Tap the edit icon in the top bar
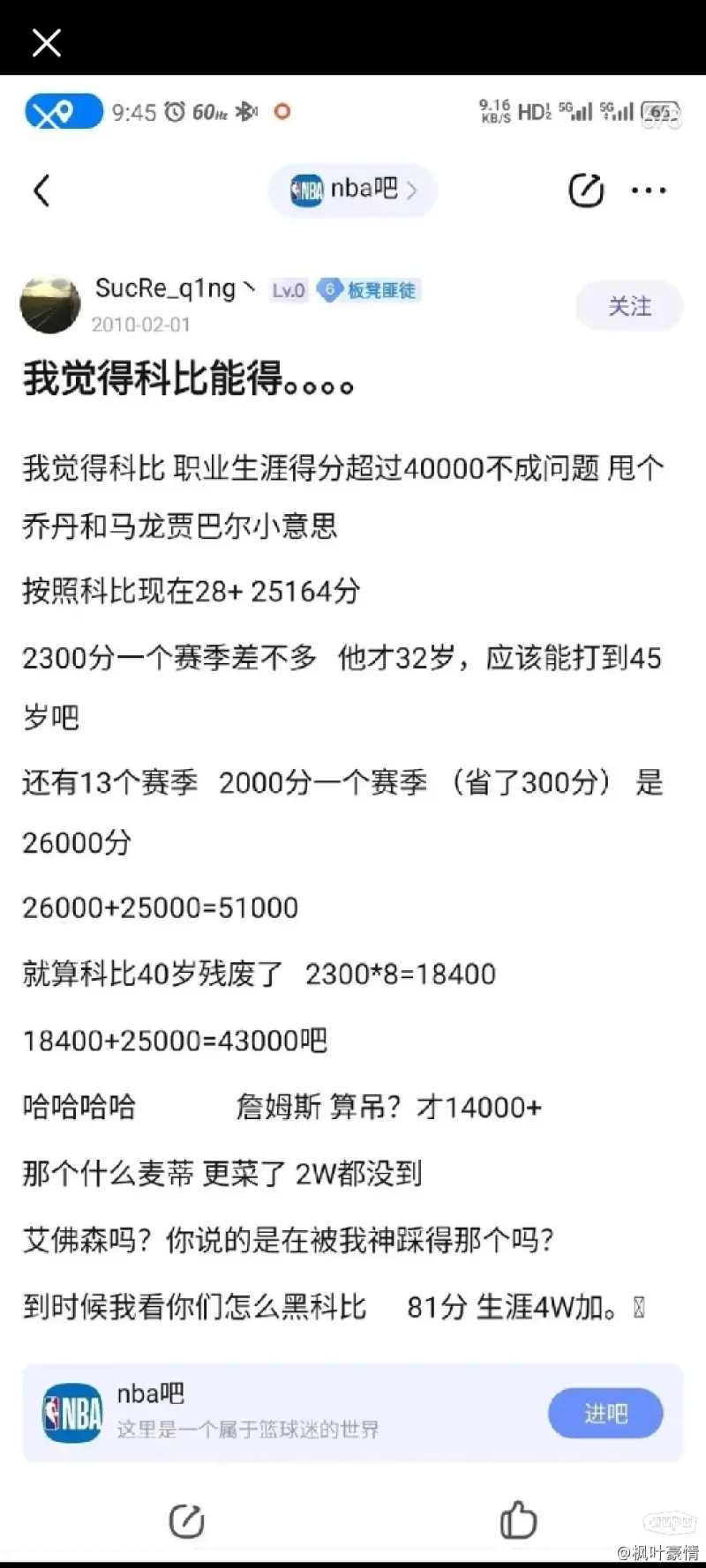The image size is (706, 1568). [x=586, y=190]
